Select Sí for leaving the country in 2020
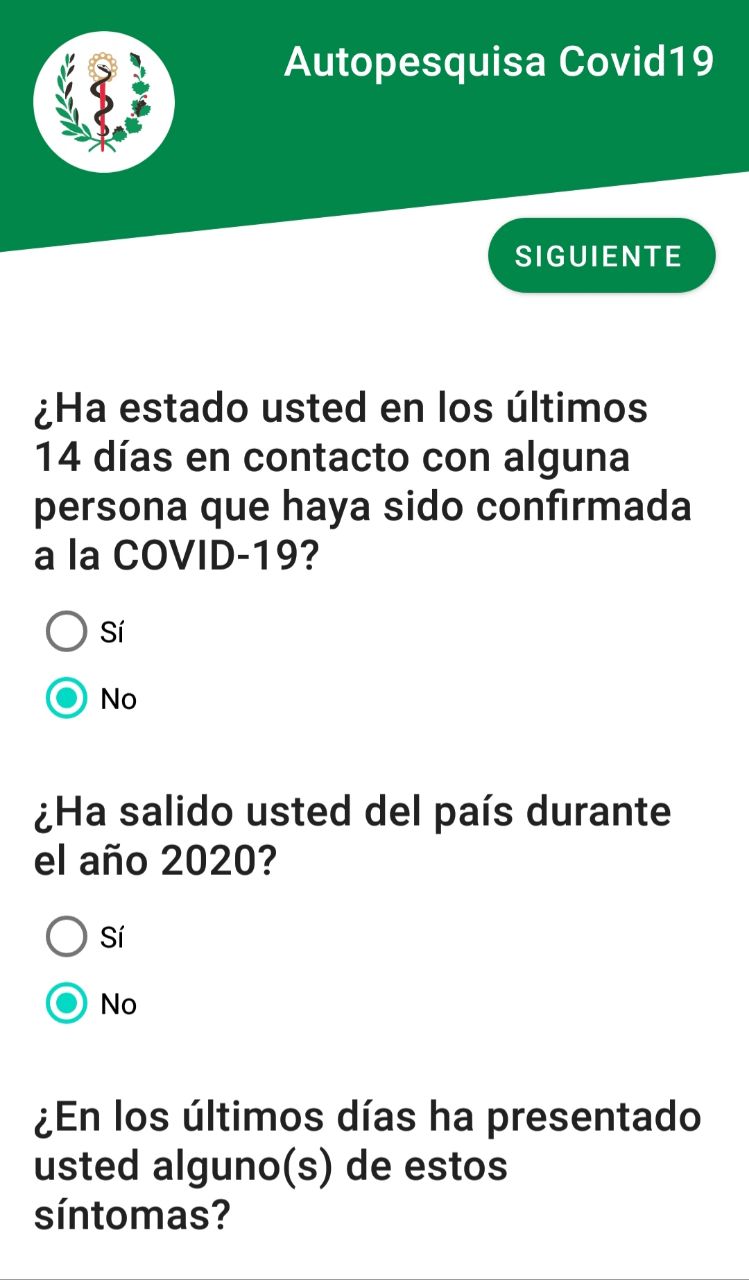749x1280 pixels. click(67, 937)
